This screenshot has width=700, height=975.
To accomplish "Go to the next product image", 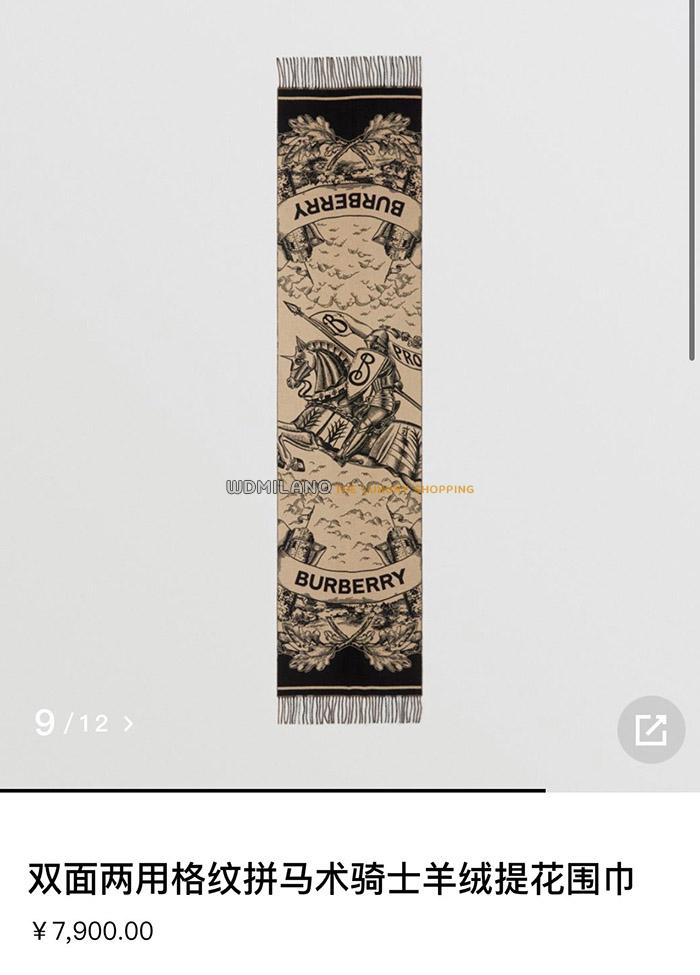I will 128,723.
